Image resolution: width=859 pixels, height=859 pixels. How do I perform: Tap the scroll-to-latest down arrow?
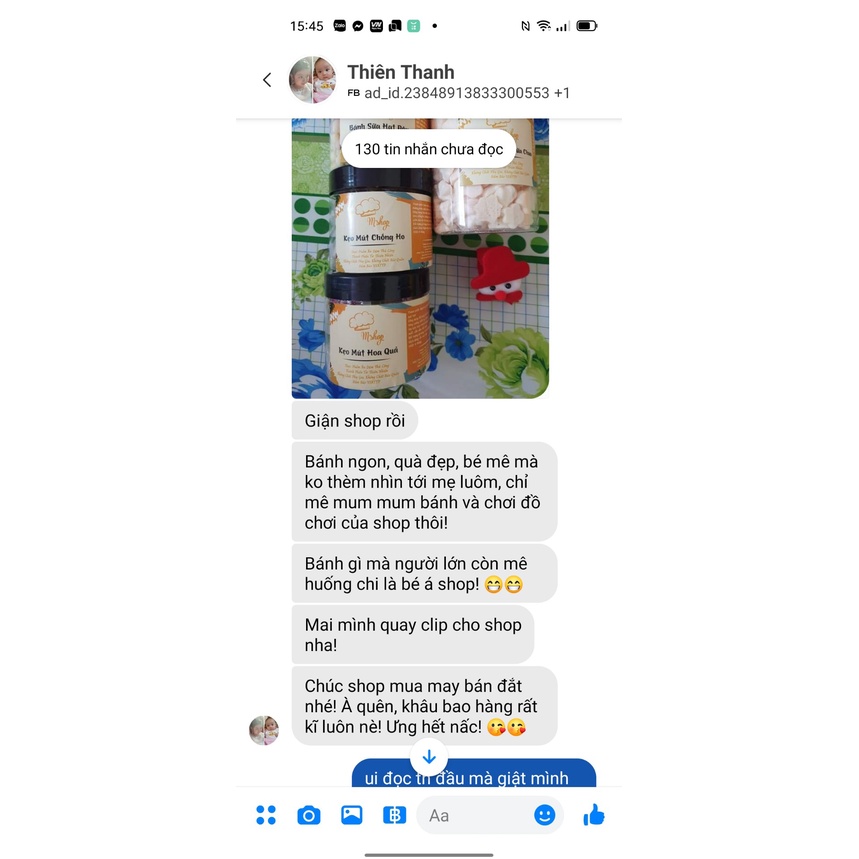[429, 757]
